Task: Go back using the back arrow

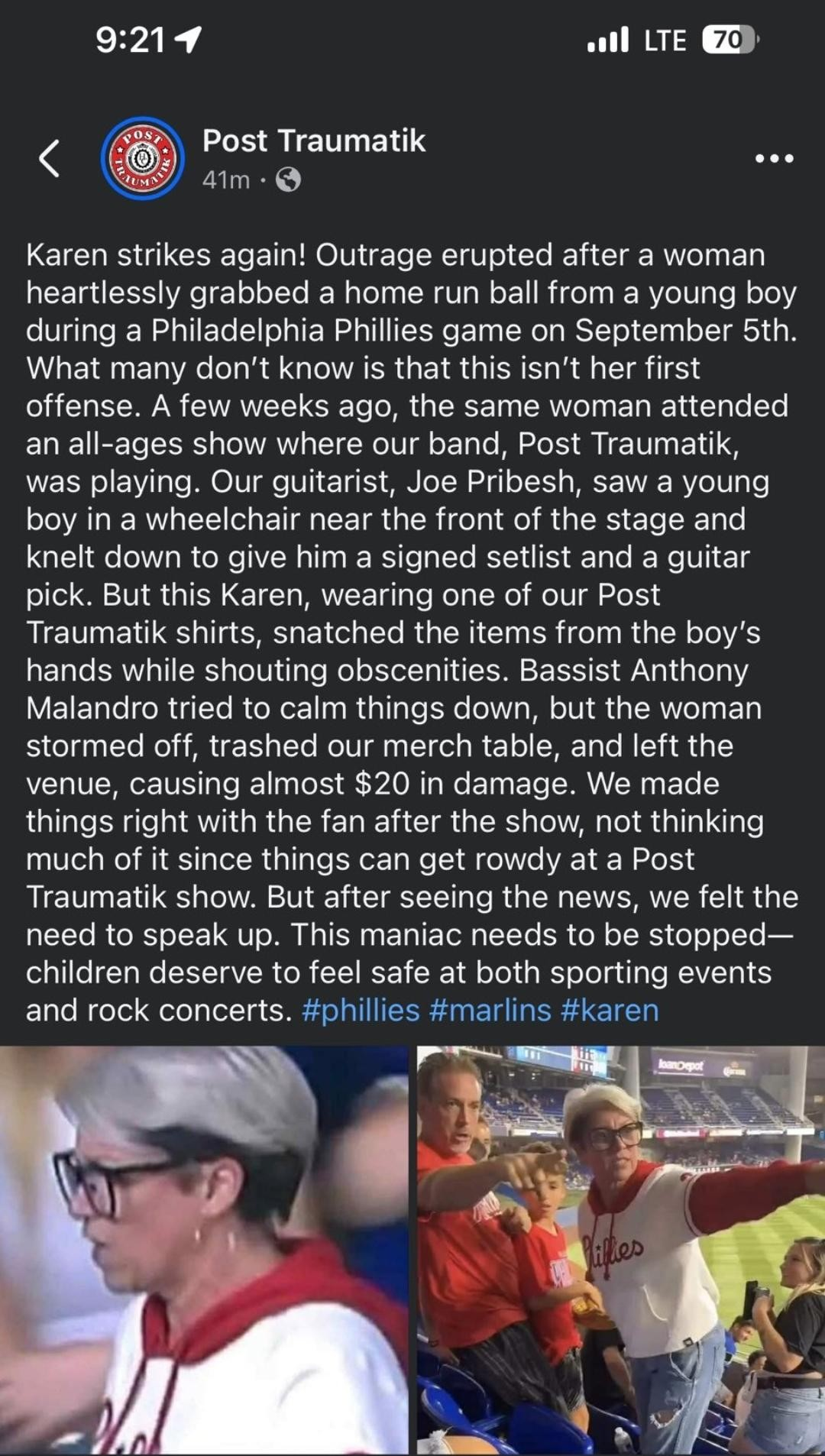Action: click(50, 159)
